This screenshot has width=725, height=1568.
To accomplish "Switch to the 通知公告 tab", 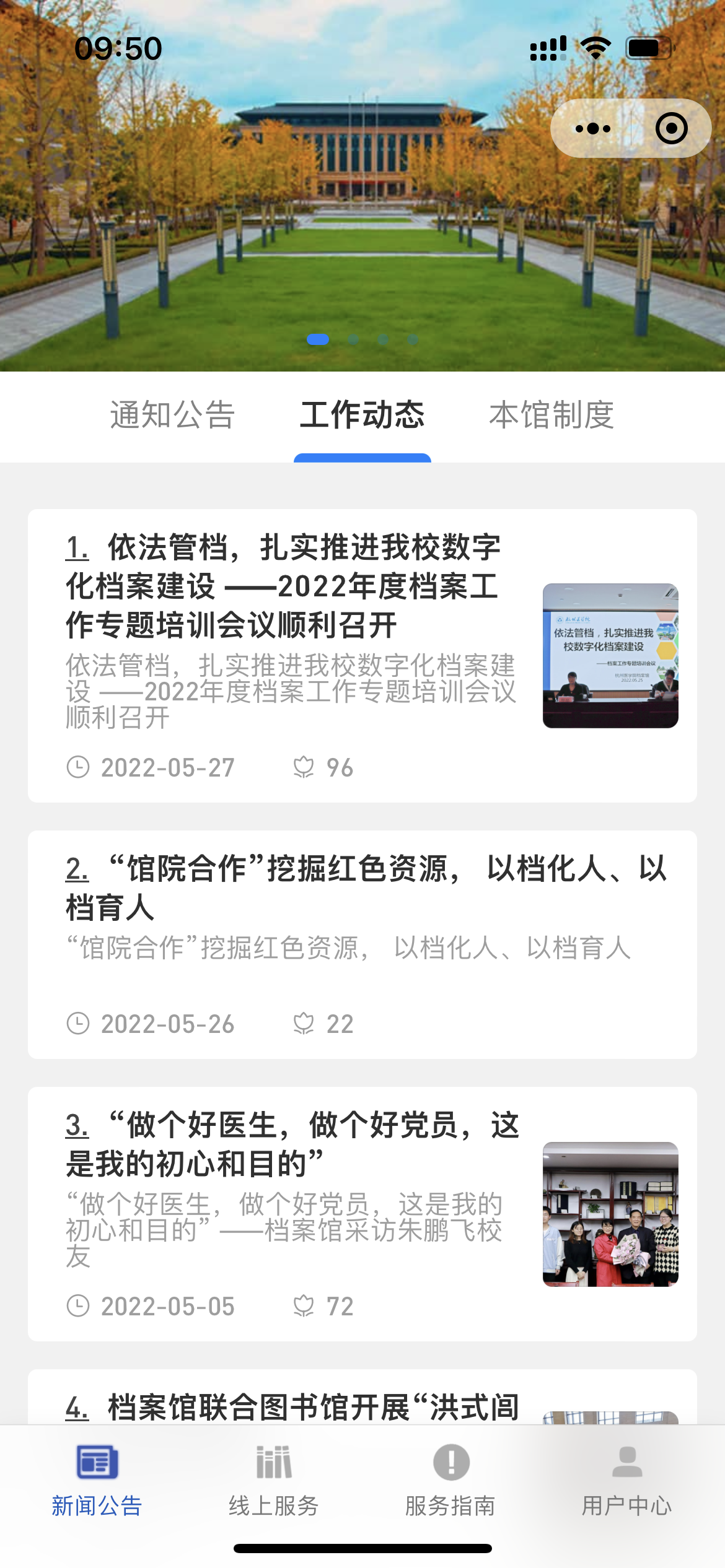I will pyautogui.click(x=172, y=415).
